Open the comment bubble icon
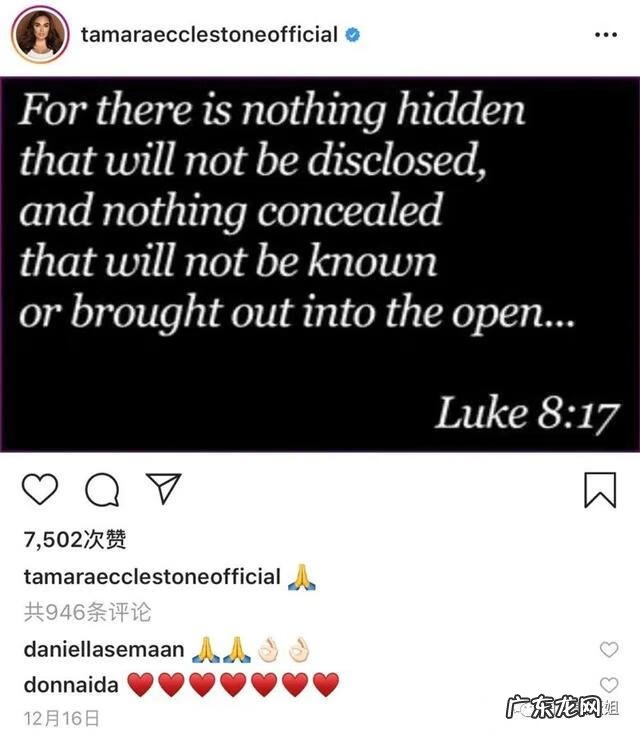 pos(101,489)
